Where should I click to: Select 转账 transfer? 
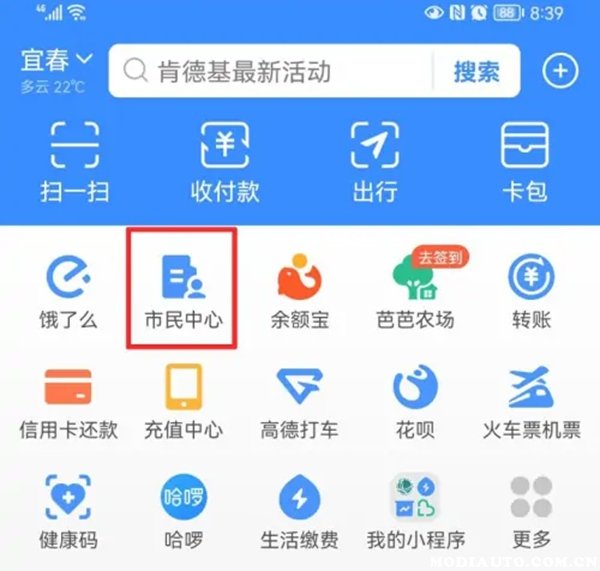(x=532, y=289)
